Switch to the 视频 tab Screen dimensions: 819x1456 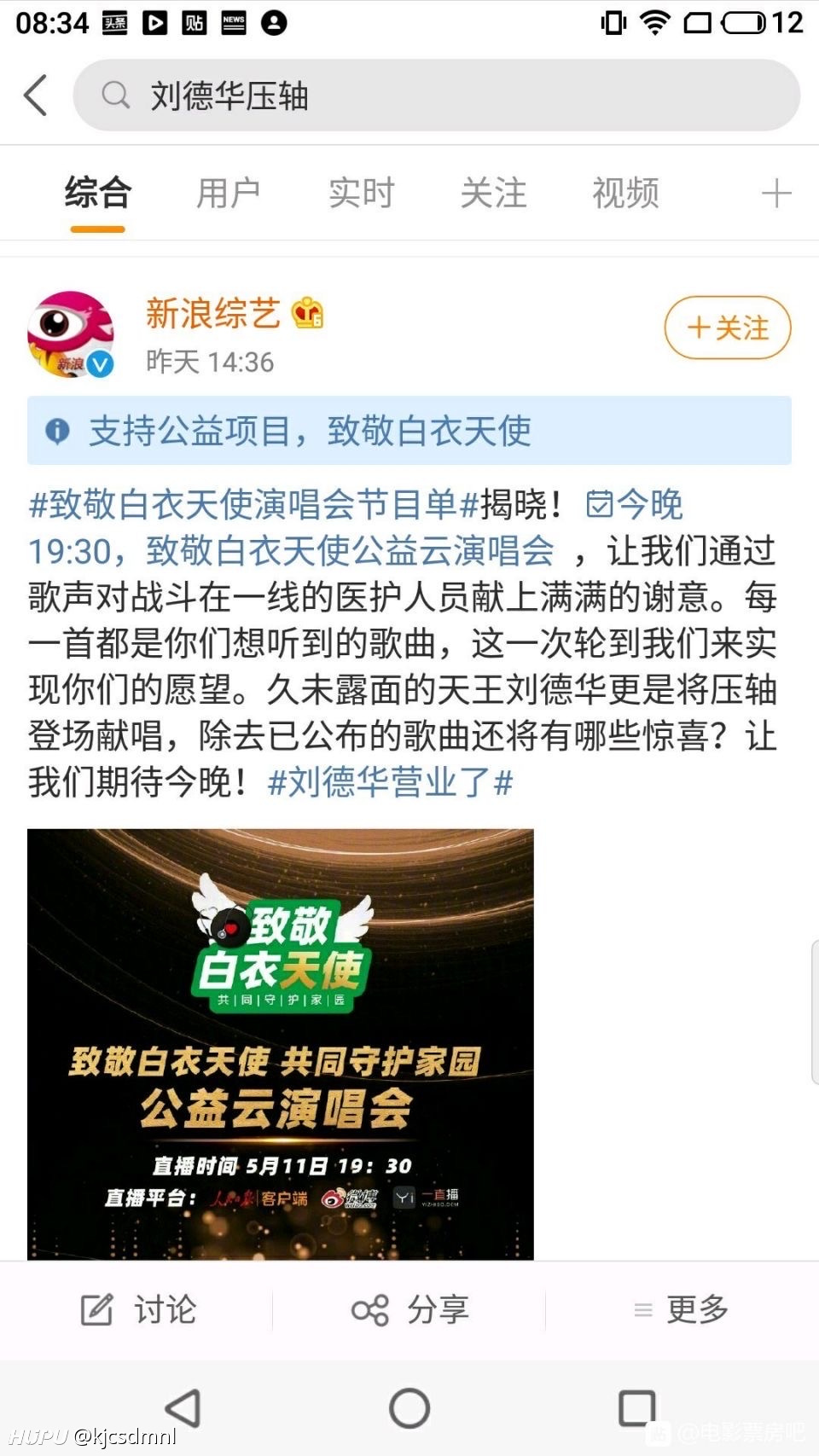[x=625, y=193]
